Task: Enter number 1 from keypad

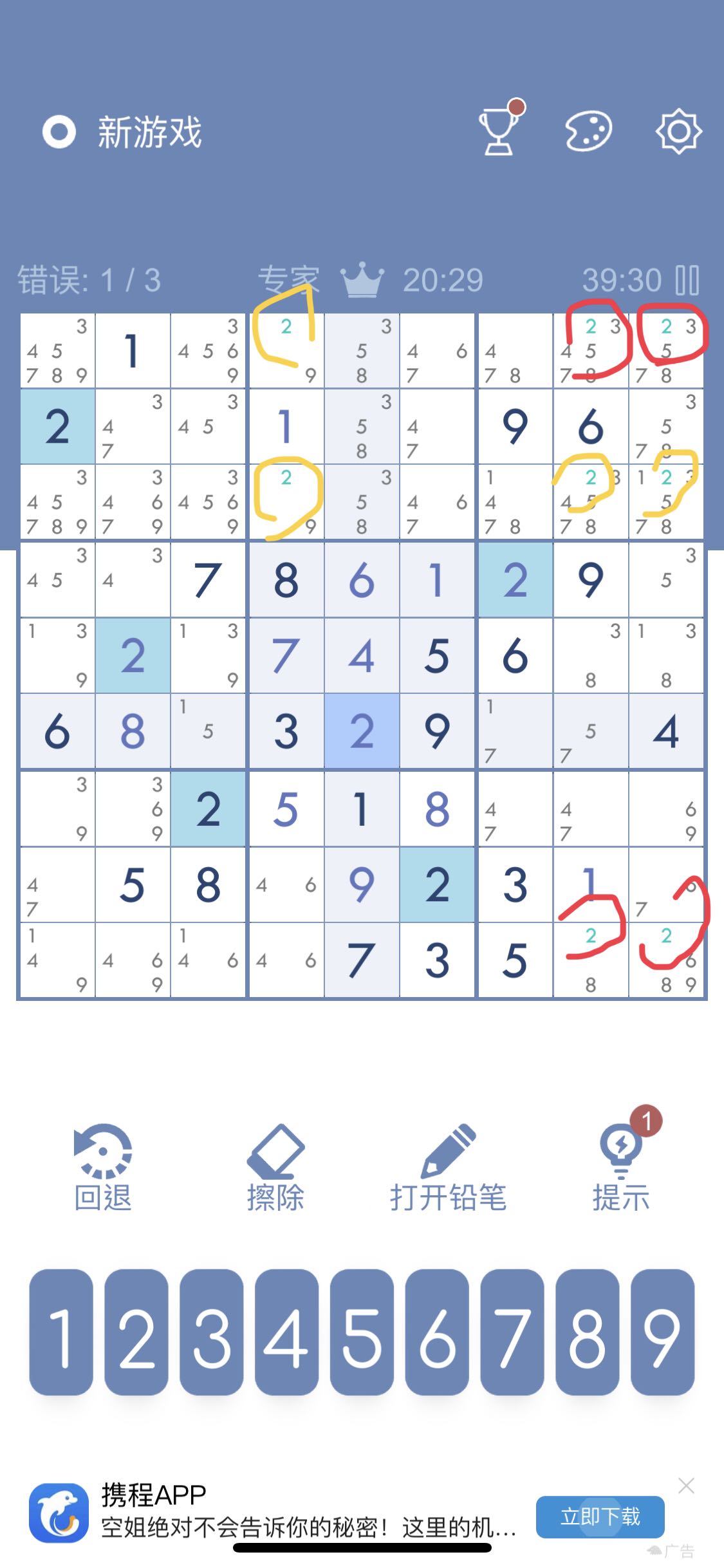Action: click(61, 1332)
